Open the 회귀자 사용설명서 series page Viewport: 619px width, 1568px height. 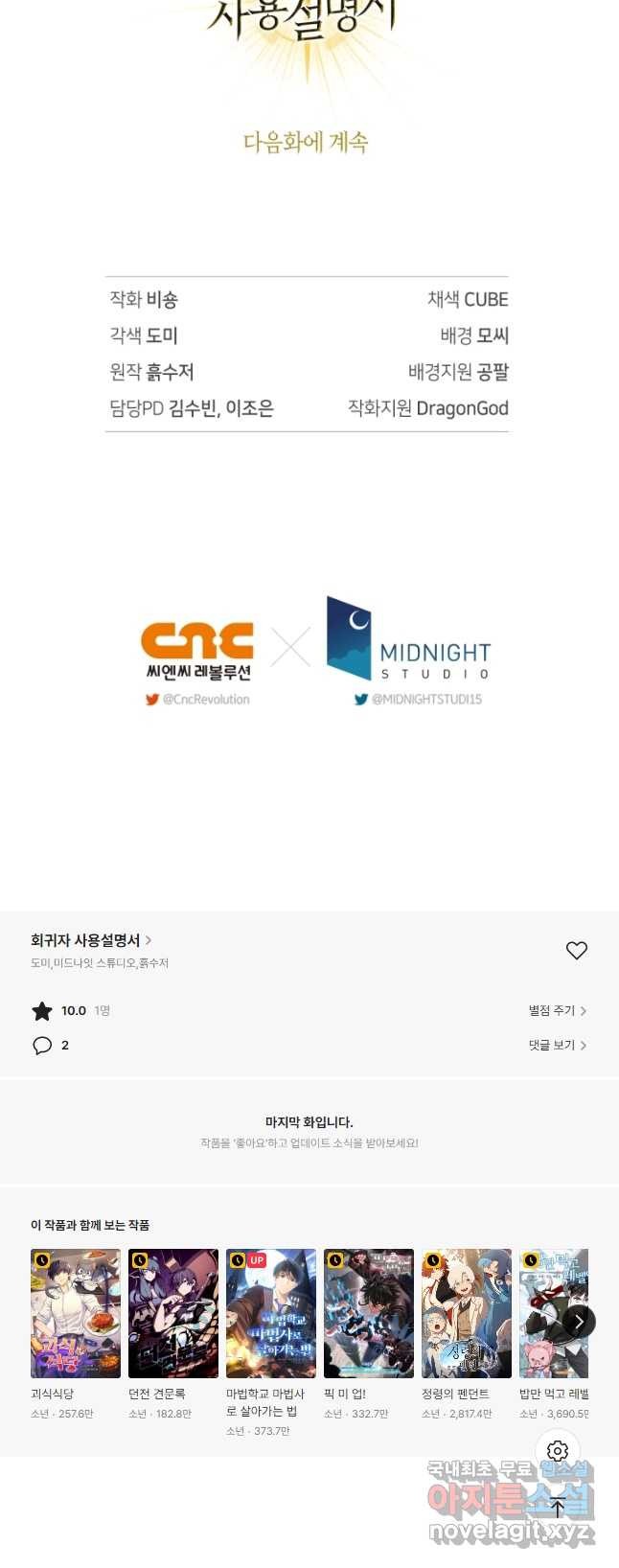(91, 940)
